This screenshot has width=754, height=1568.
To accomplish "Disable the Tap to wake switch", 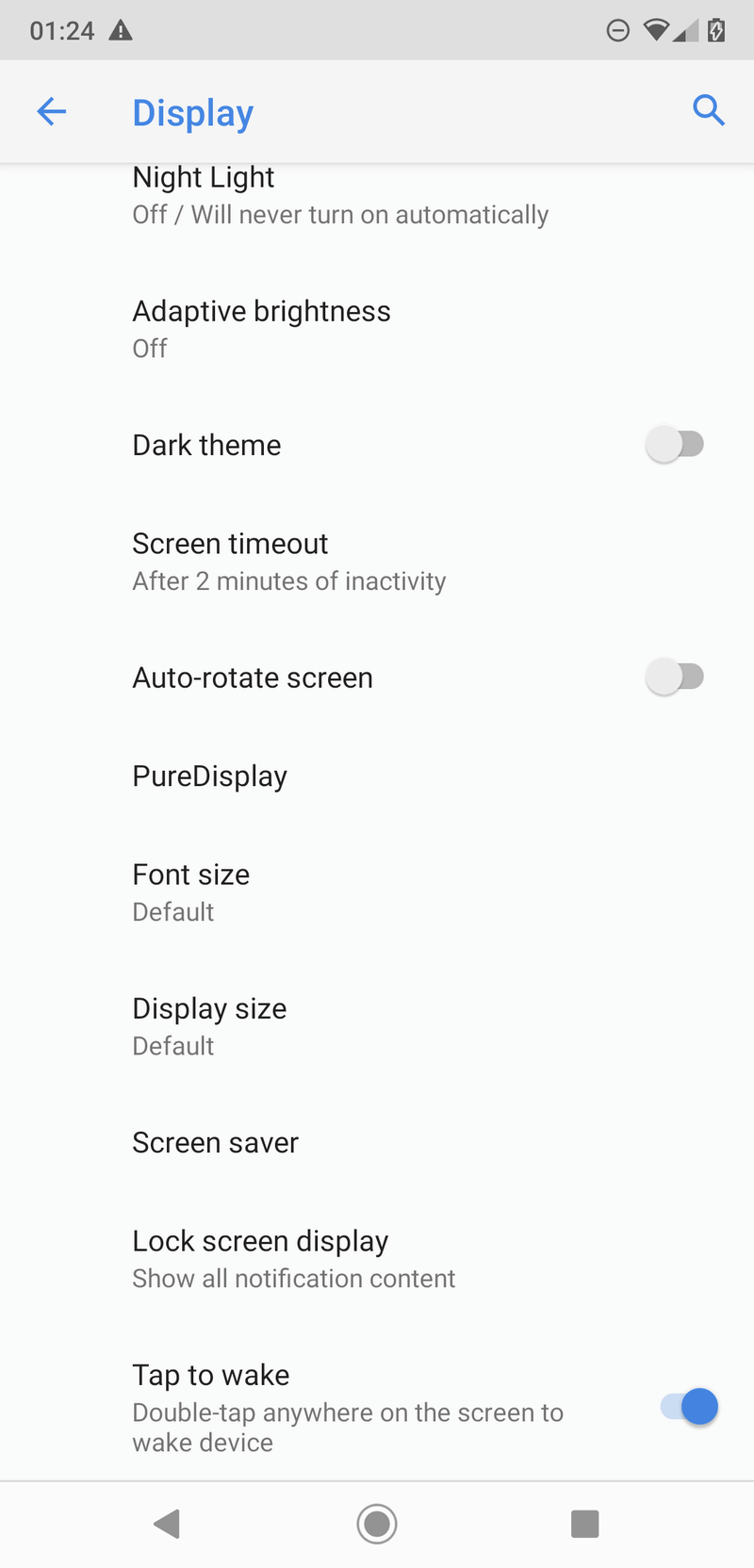I will click(x=690, y=1407).
